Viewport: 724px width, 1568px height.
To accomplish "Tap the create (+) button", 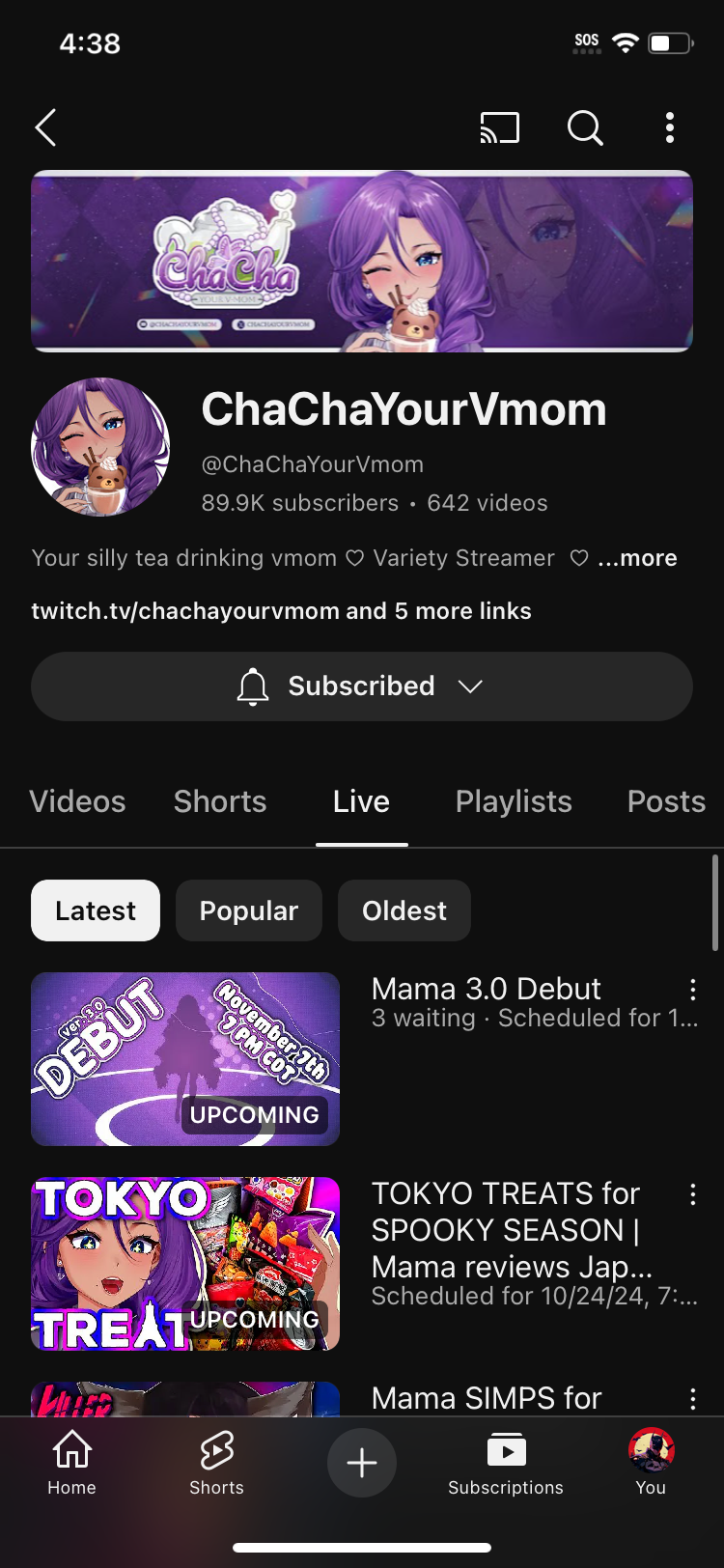I will click(x=361, y=1463).
